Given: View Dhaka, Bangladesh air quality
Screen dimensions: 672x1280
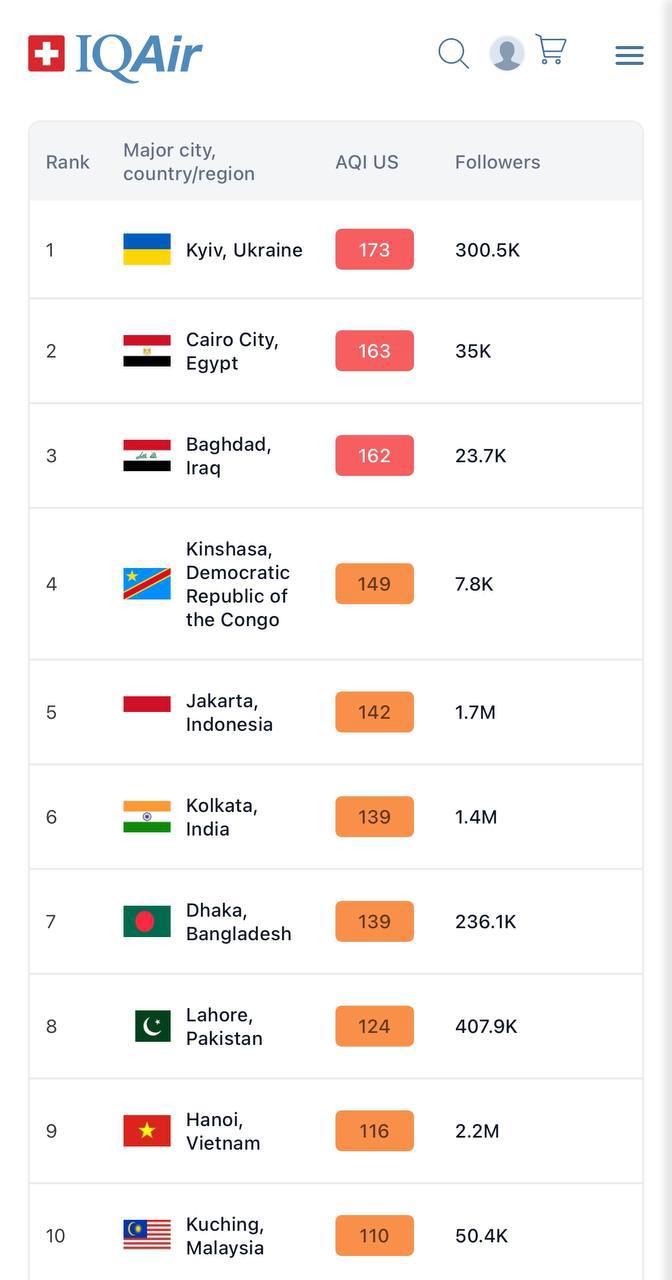Looking at the screenshot, I should pos(238,922).
